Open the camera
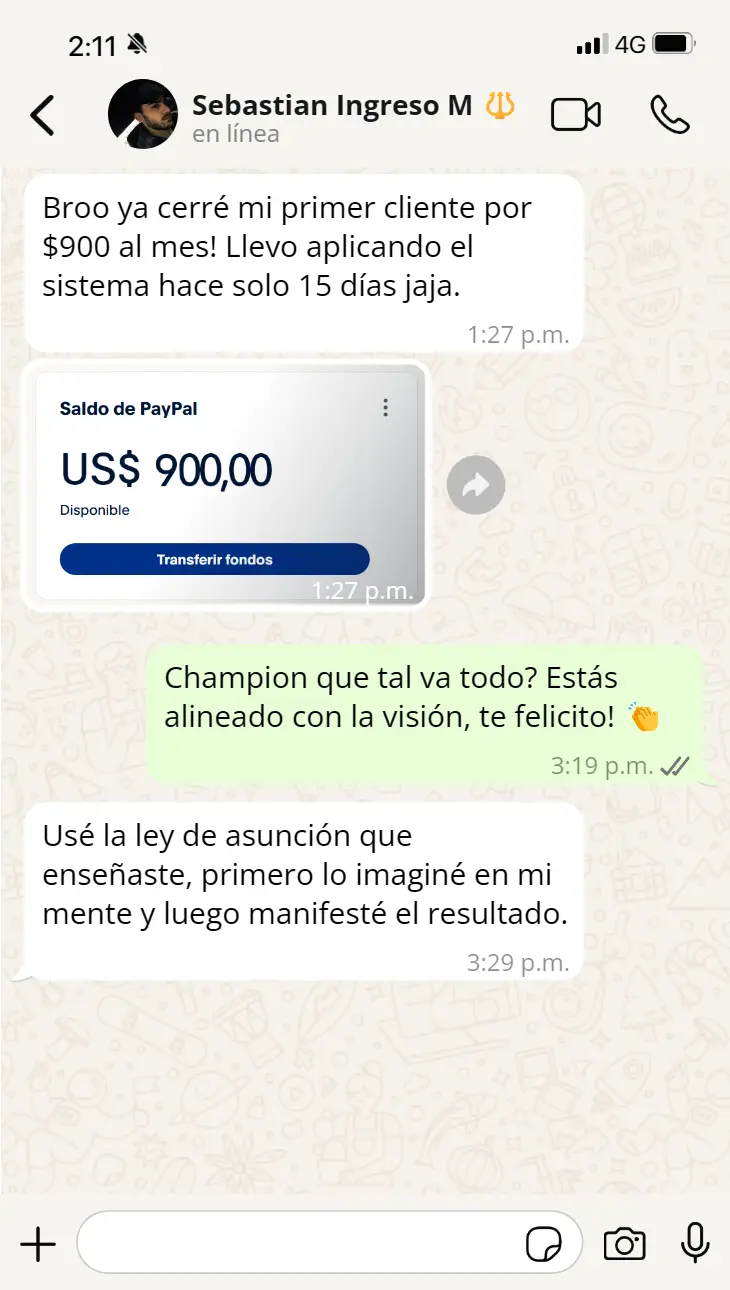This screenshot has width=730, height=1290. (624, 1245)
